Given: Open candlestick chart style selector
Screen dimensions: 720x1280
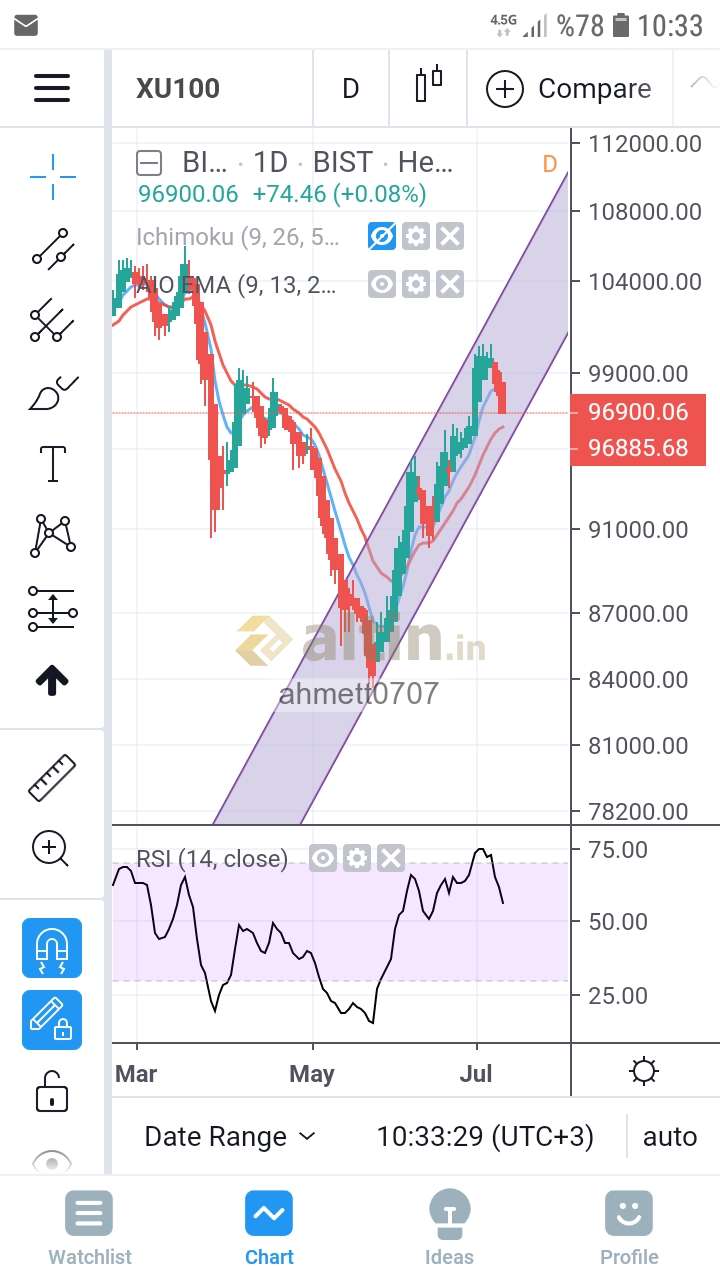Looking at the screenshot, I should [x=428, y=86].
